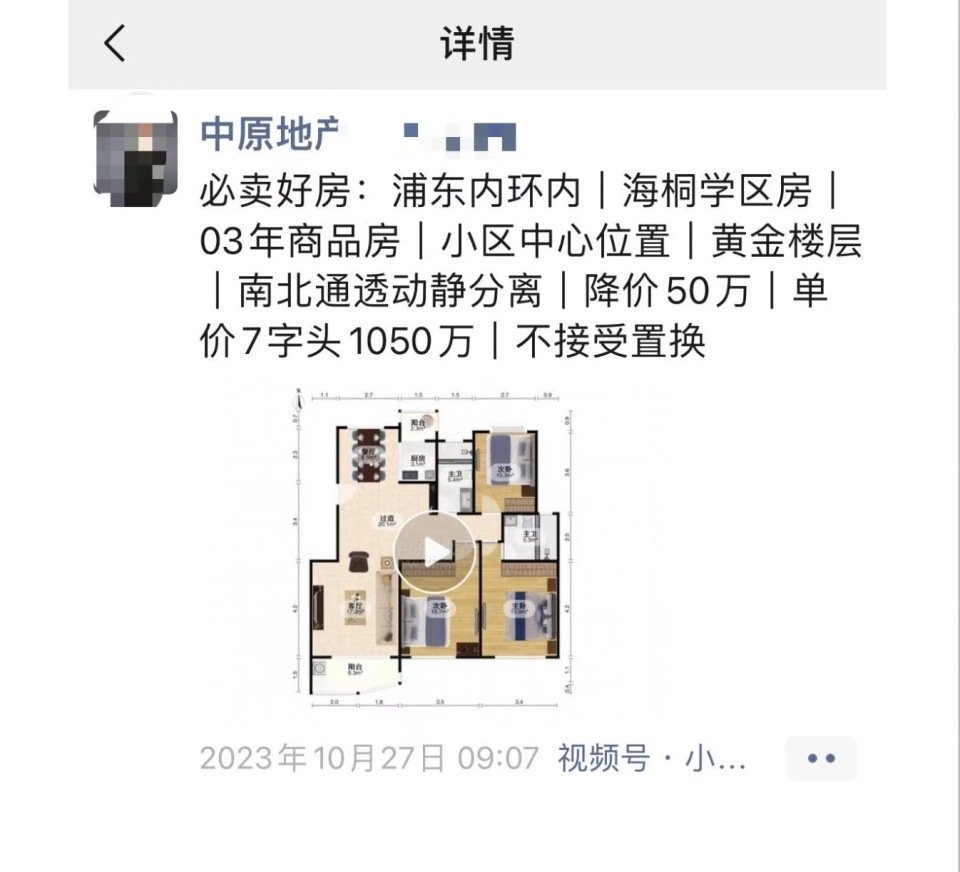960x872 pixels.
Task: Open the like and comment menu
Action: (820, 758)
